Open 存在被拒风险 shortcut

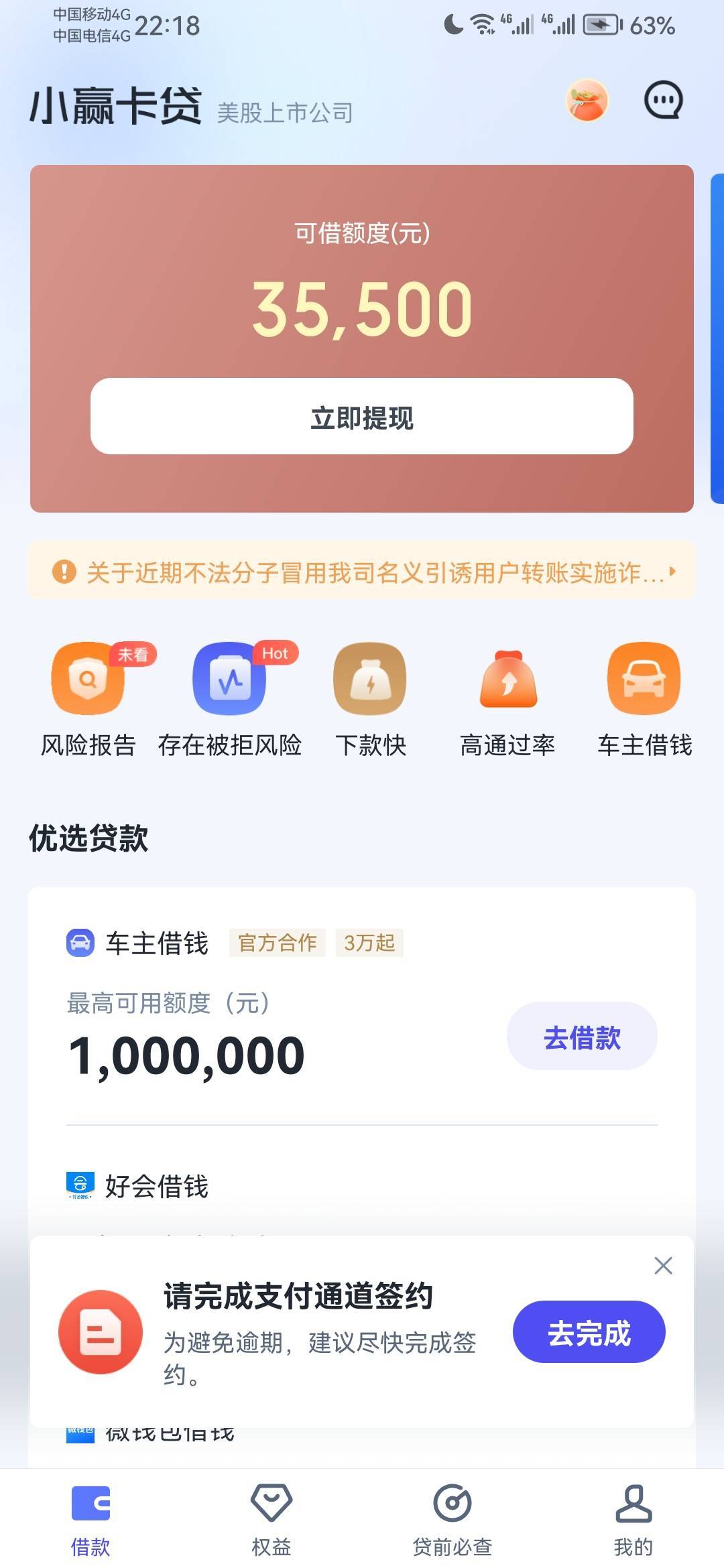[230, 699]
